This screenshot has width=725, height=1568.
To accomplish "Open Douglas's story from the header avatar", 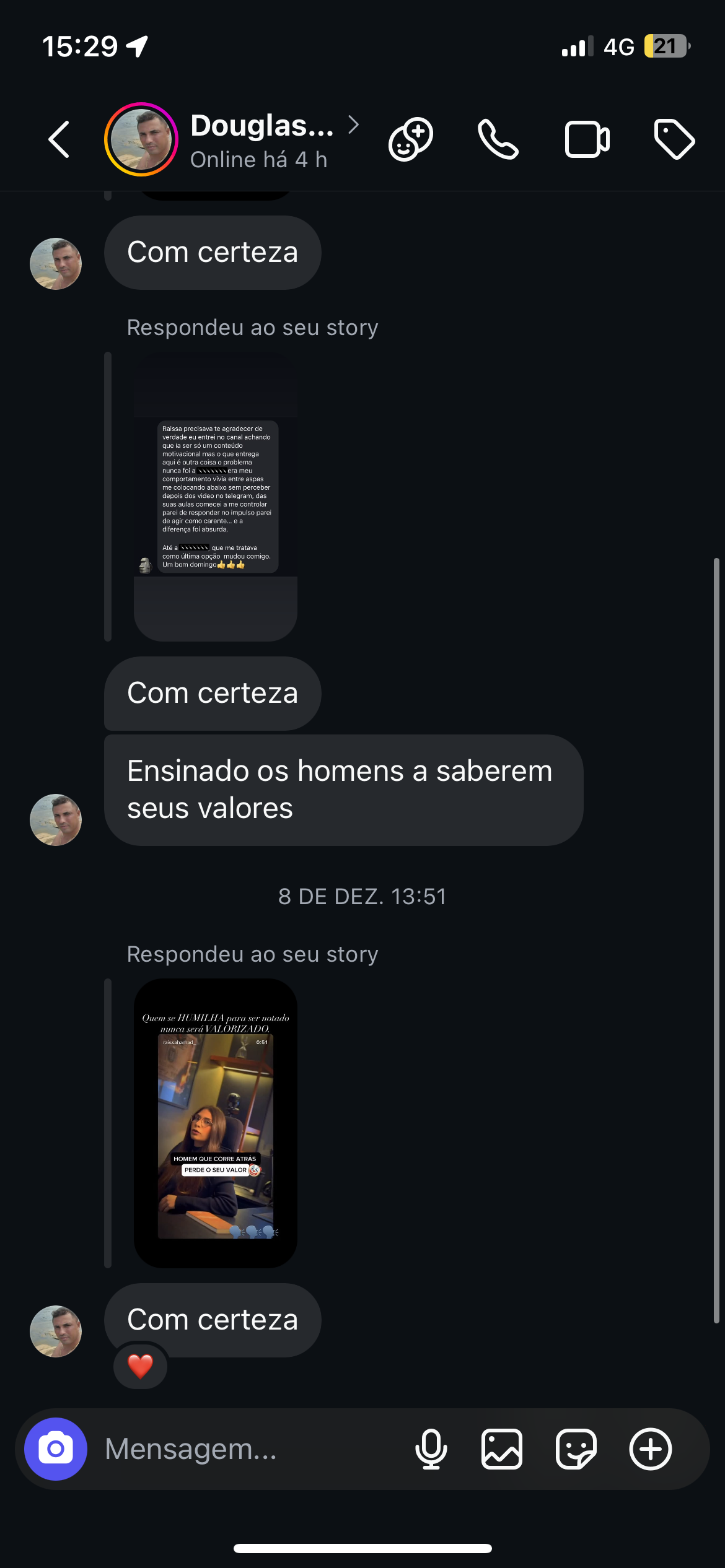I will [x=141, y=139].
